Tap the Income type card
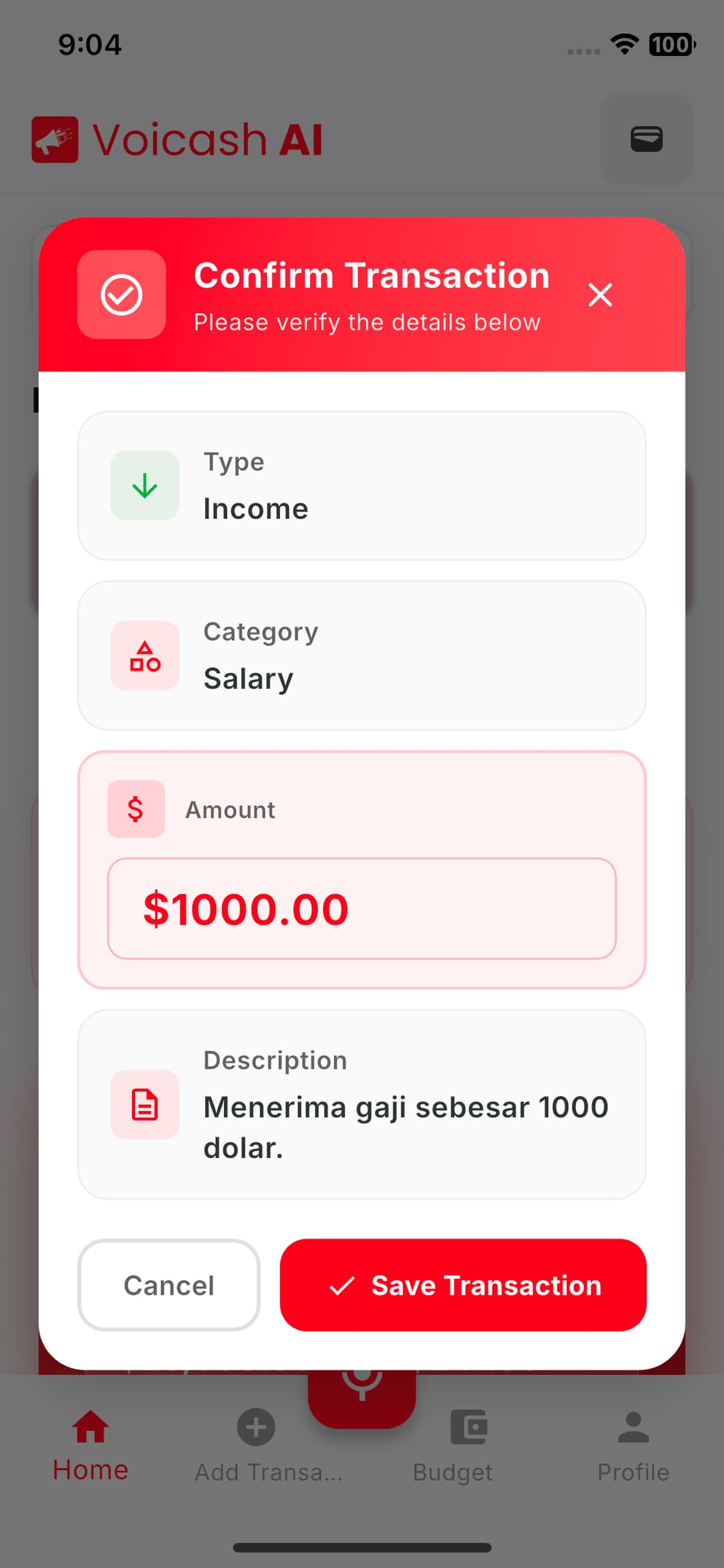Image resolution: width=724 pixels, height=1568 pixels. tap(362, 485)
